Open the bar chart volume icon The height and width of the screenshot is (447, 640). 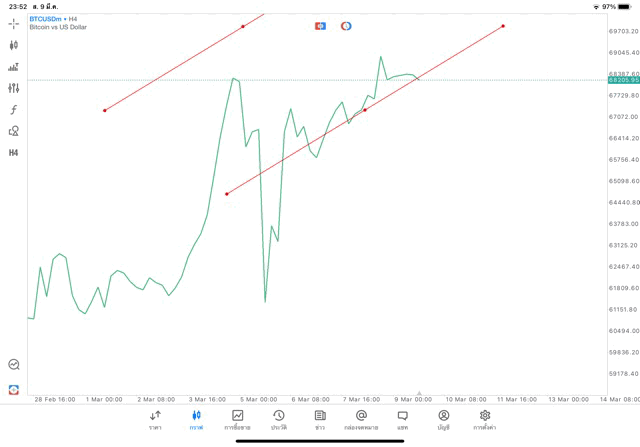tap(14, 67)
